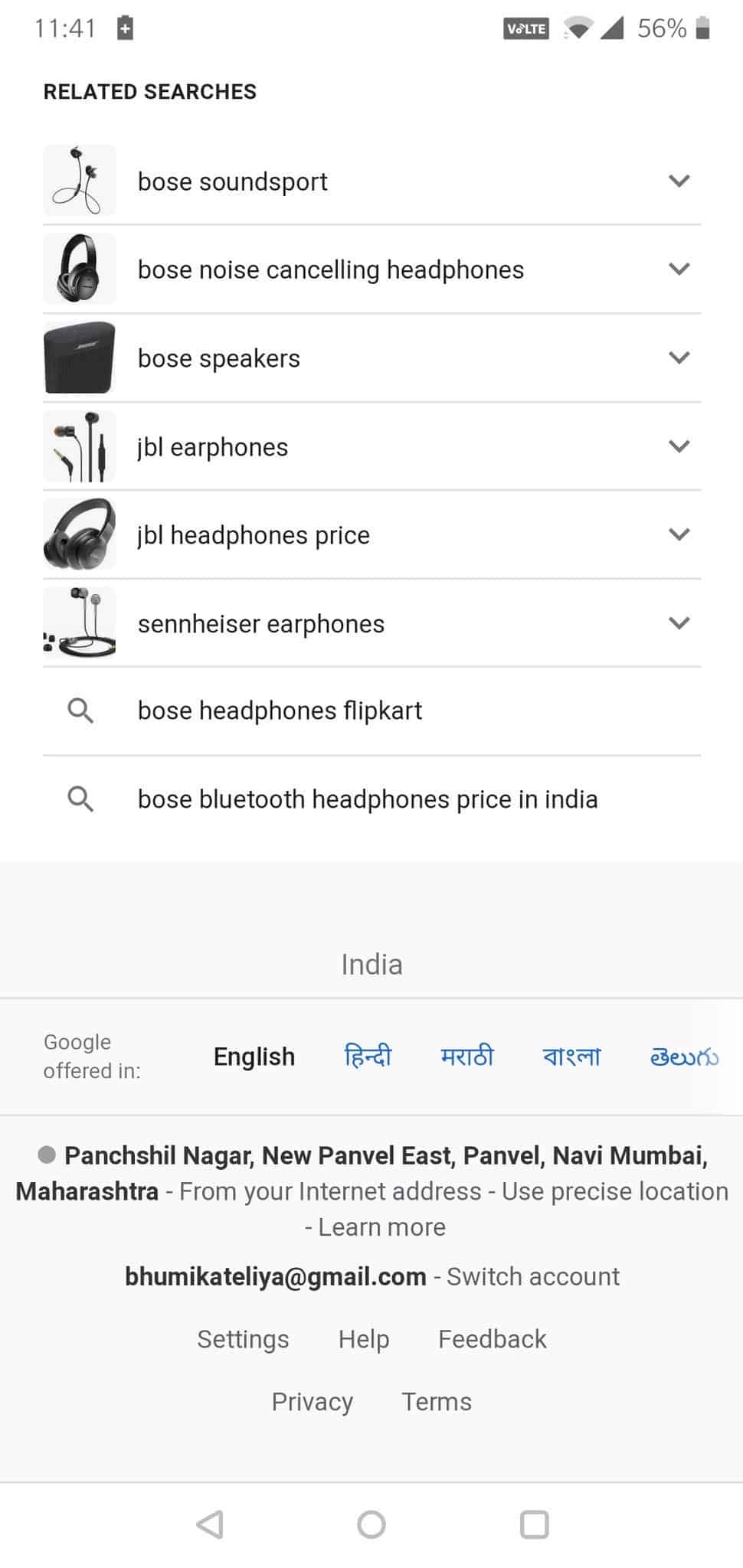Open bose speakers related search
743x1568 pixels.
coord(219,358)
